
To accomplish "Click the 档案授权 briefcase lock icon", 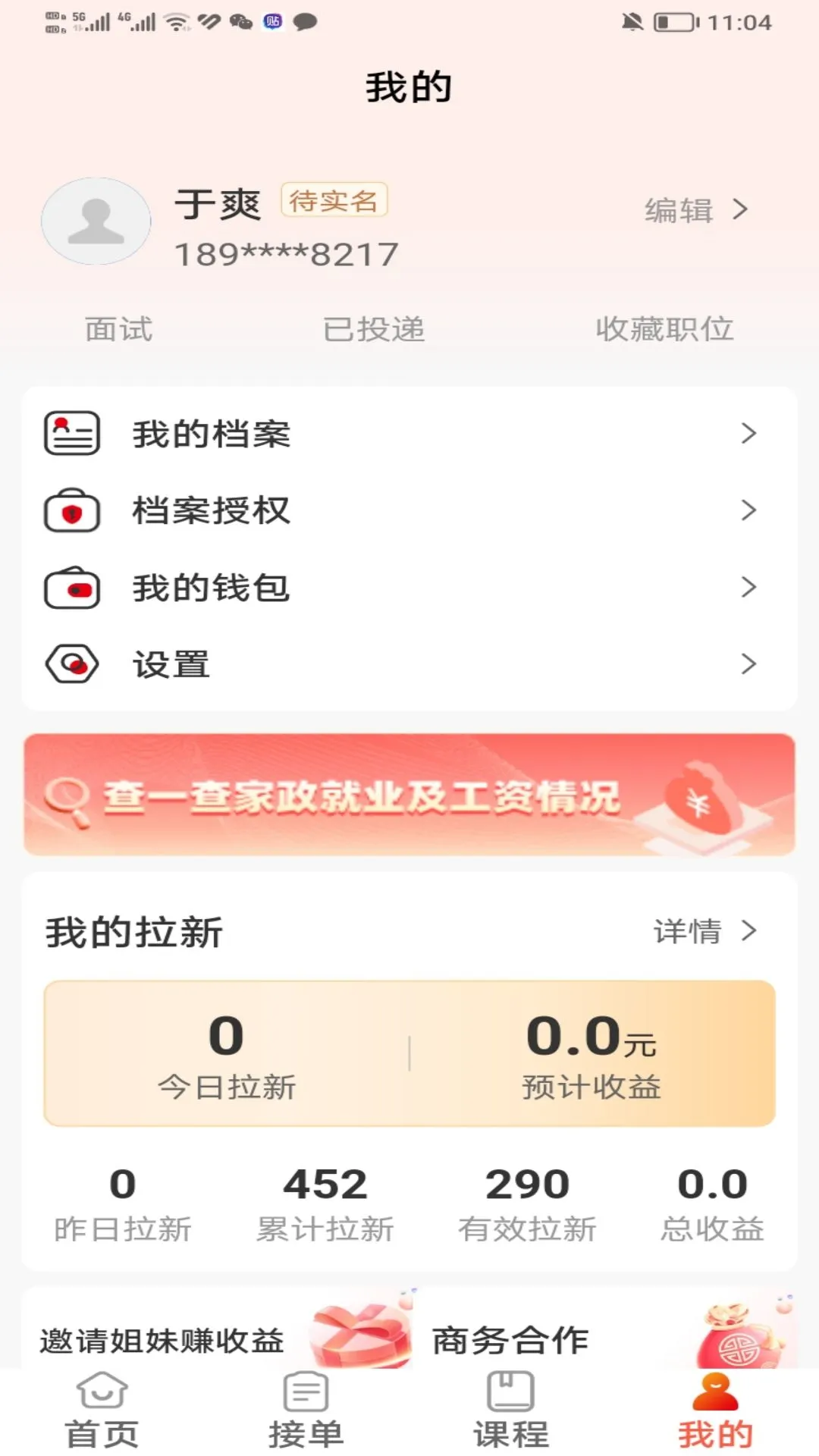I will click(71, 510).
